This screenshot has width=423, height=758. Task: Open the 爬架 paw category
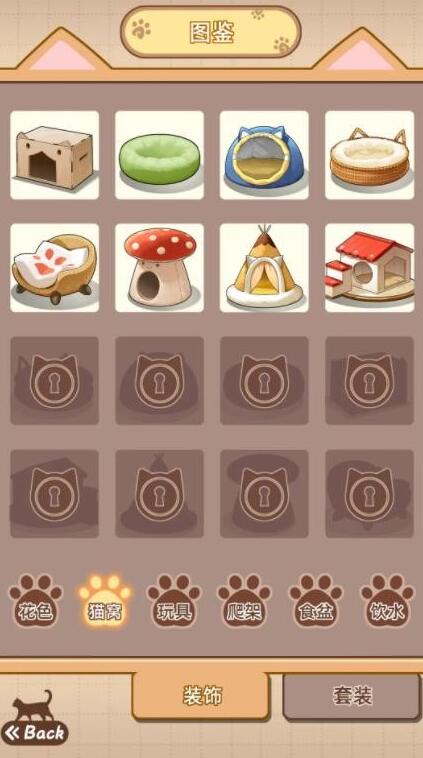tap(244, 601)
